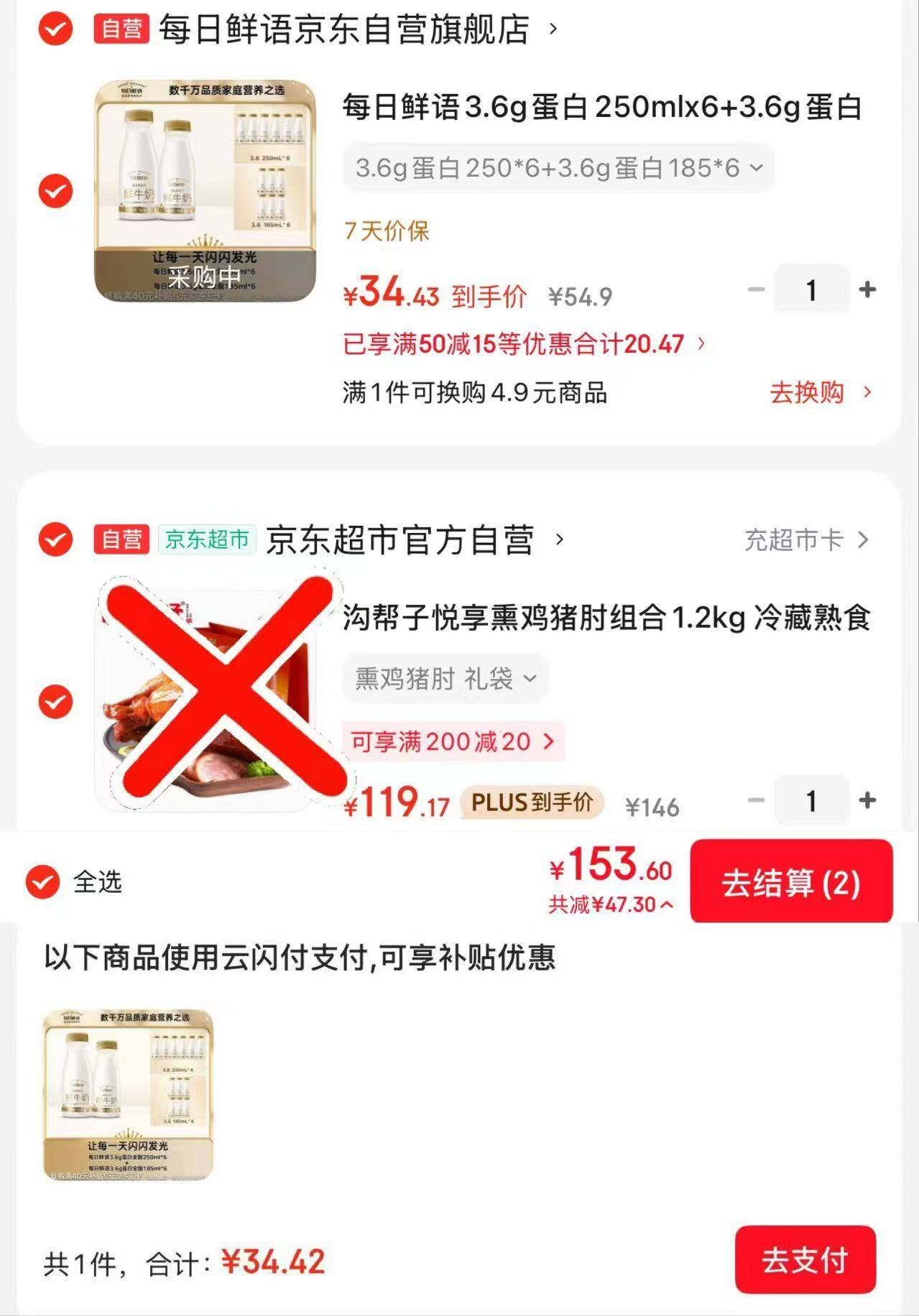This screenshot has width=919, height=1316.
Task: Decrease quantity of 每日鲜语 milk
Action: 756,289
